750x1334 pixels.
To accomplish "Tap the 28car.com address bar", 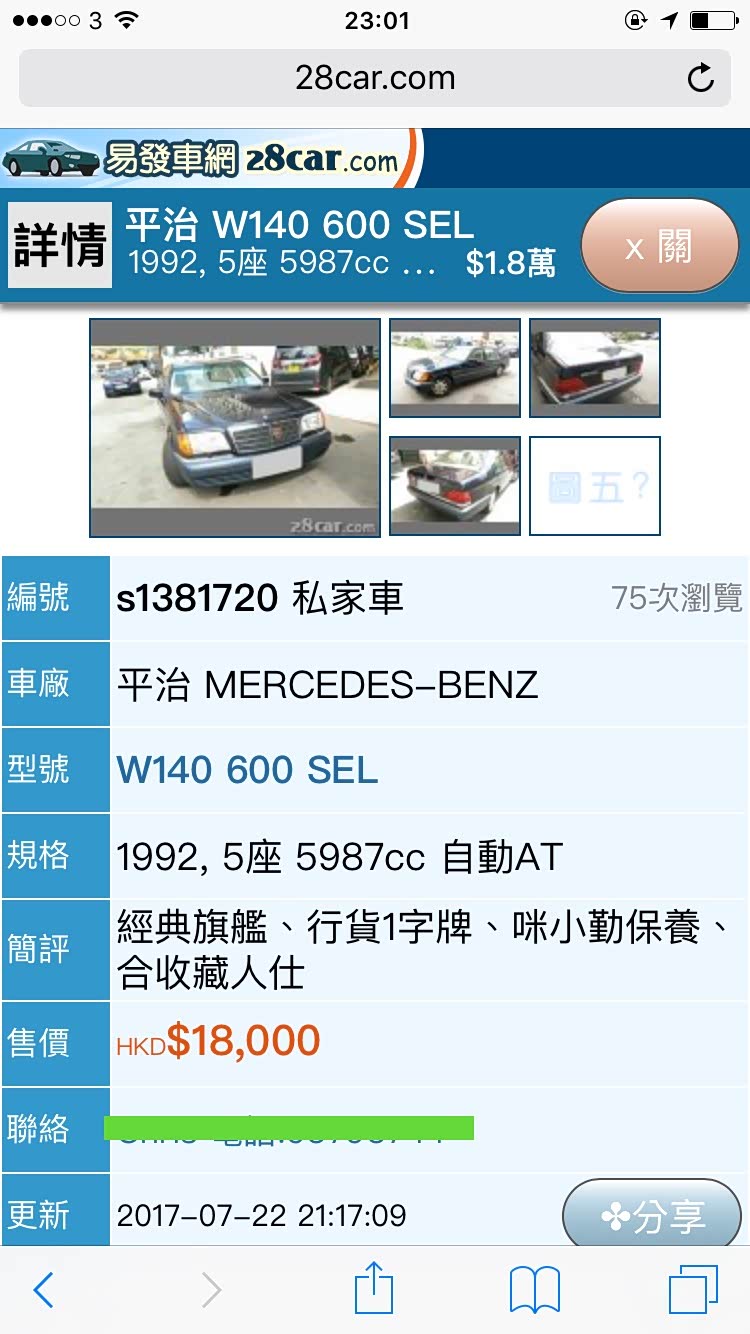I will pos(375,78).
